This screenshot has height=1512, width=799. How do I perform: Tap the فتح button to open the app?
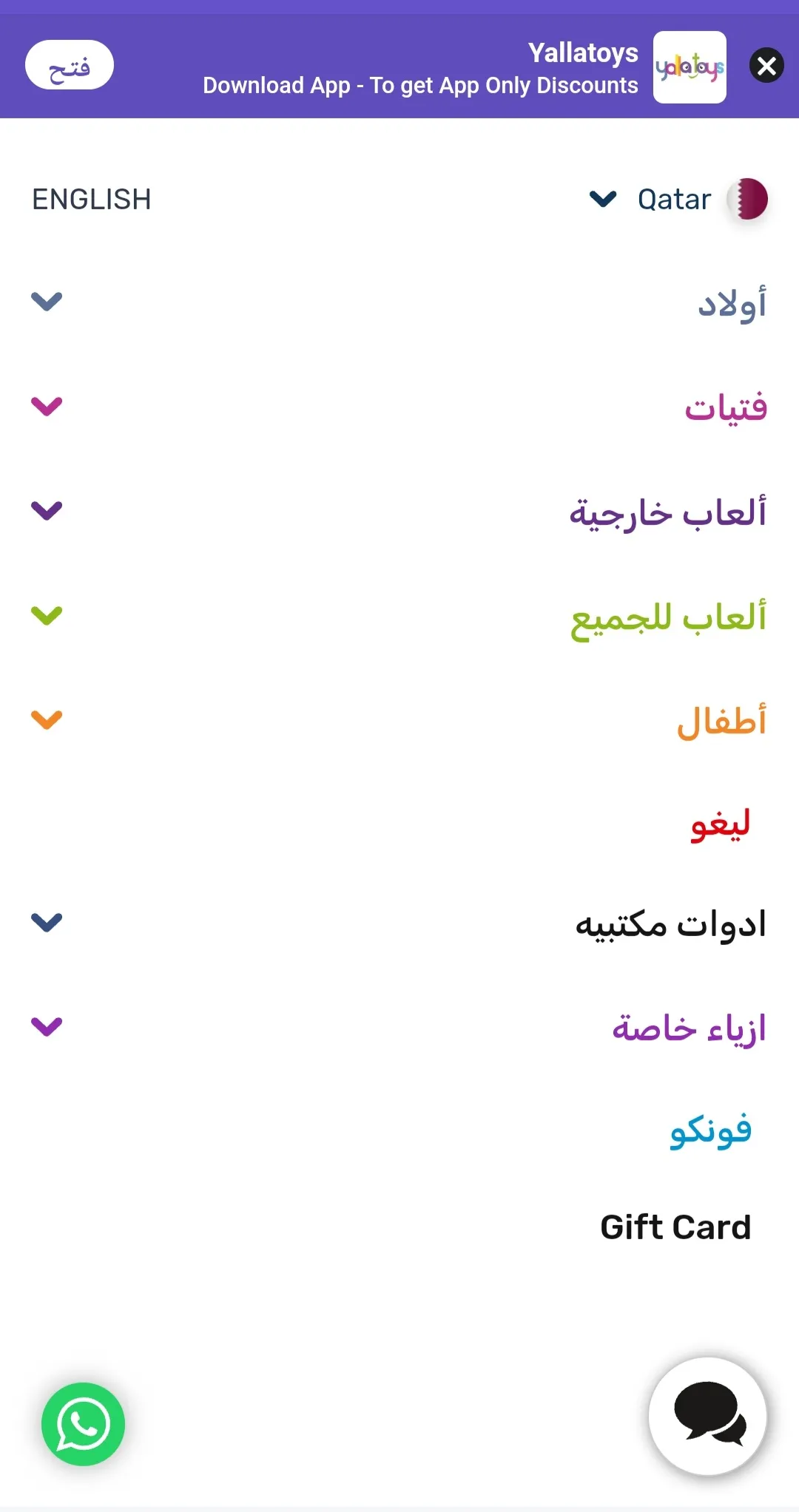click(70, 65)
